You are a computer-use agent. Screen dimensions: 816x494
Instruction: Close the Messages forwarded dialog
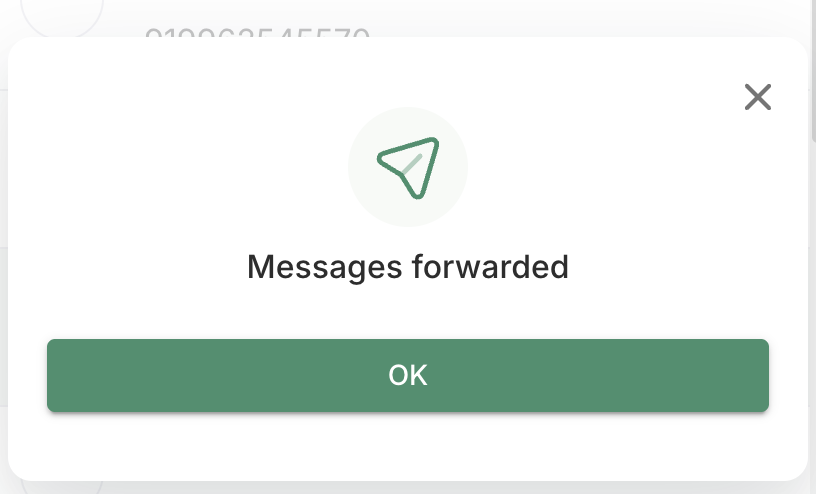point(758,97)
